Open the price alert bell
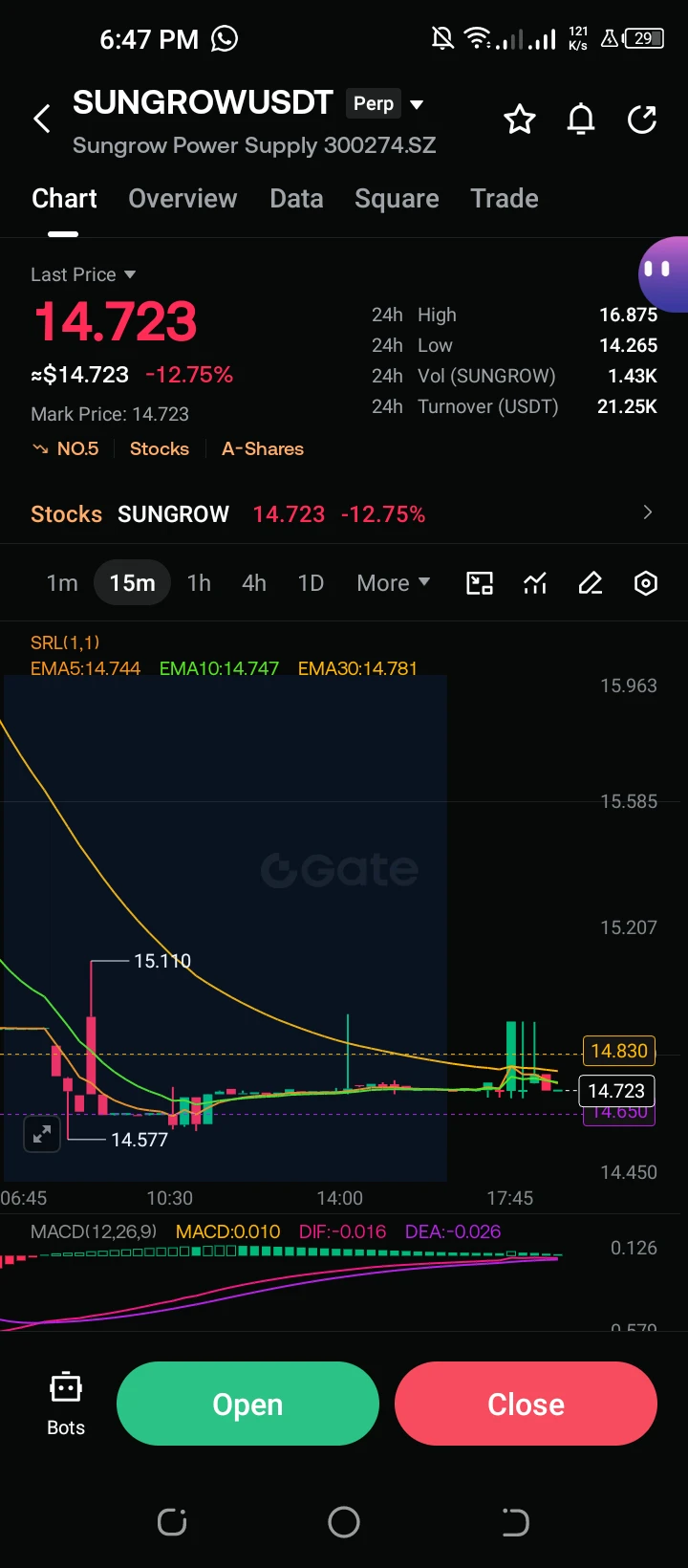Image resolution: width=688 pixels, height=1568 pixels. click(x=581, y=120)
